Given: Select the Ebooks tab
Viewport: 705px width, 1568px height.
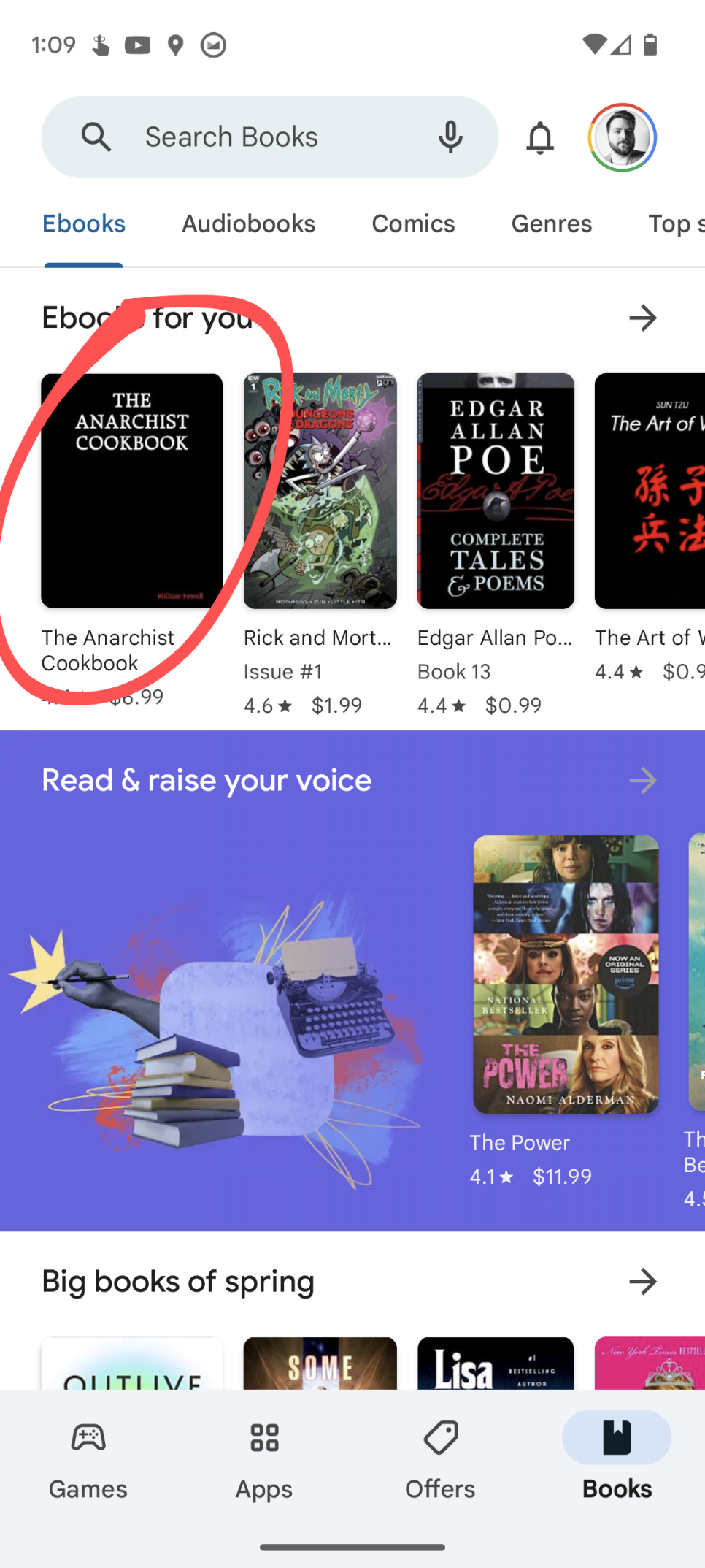Looking at the screenshot, I should point(84,223).
